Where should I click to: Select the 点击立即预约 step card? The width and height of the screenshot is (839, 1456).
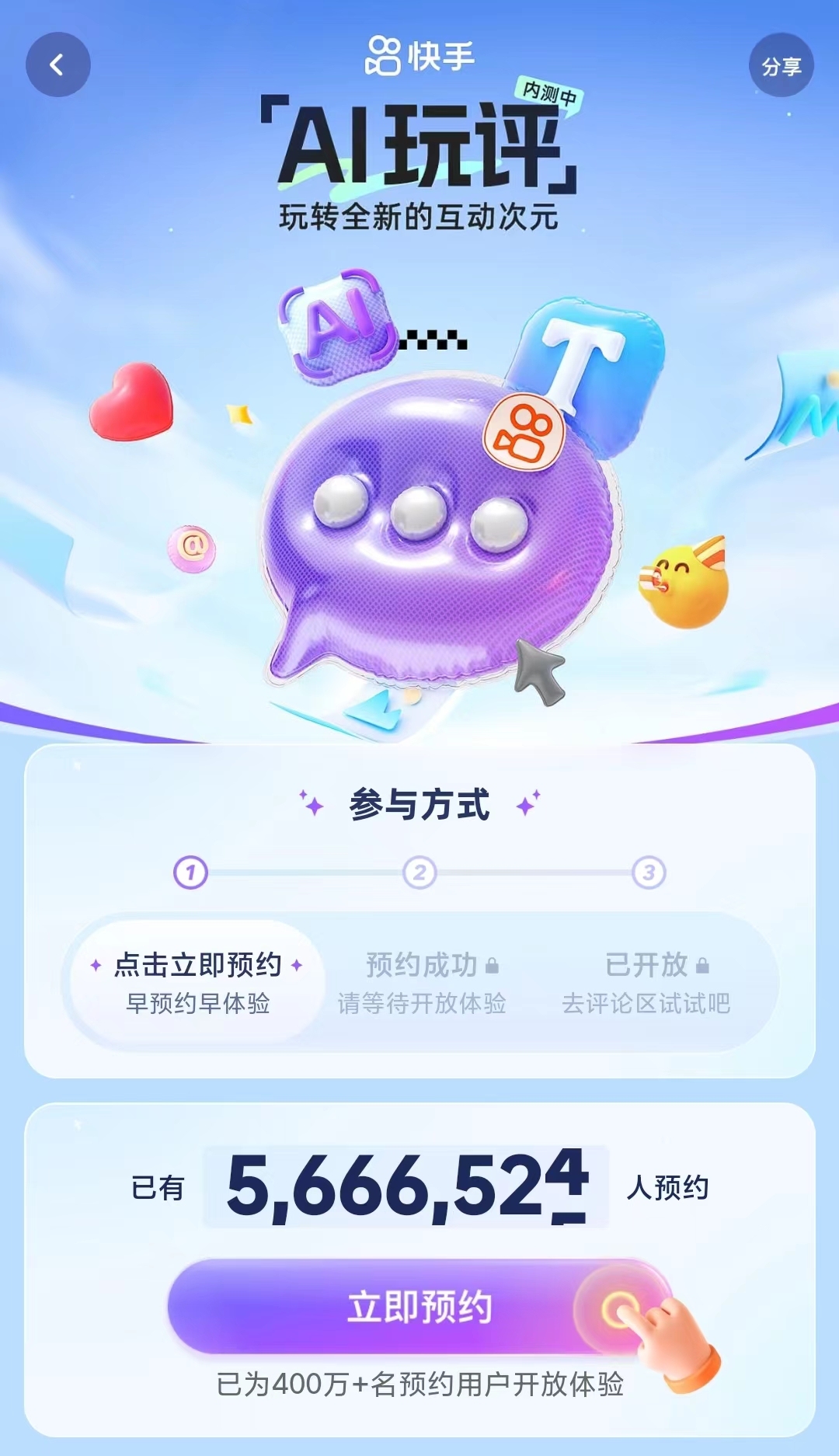197,982
